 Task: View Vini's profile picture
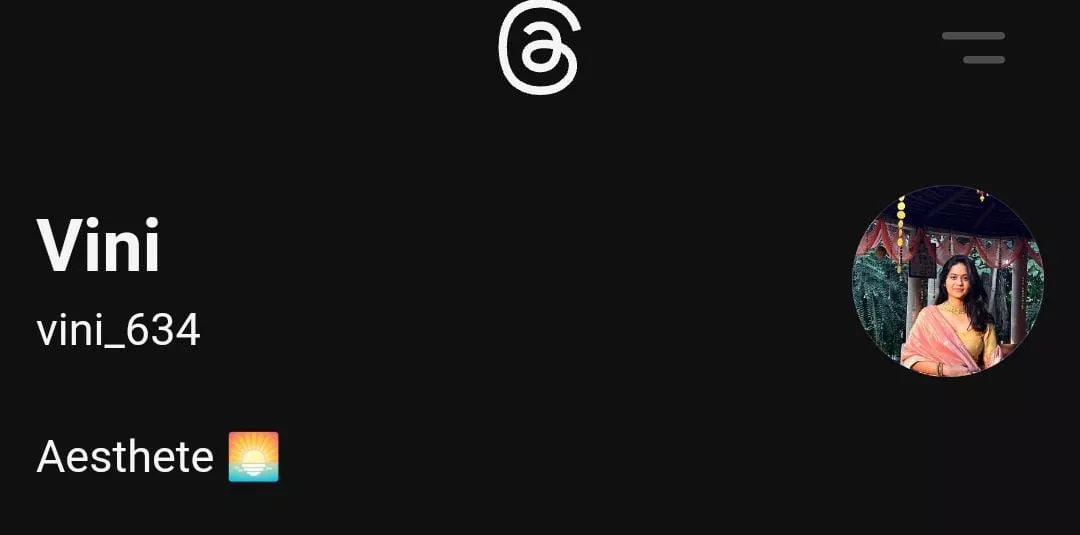pos(947,281)
